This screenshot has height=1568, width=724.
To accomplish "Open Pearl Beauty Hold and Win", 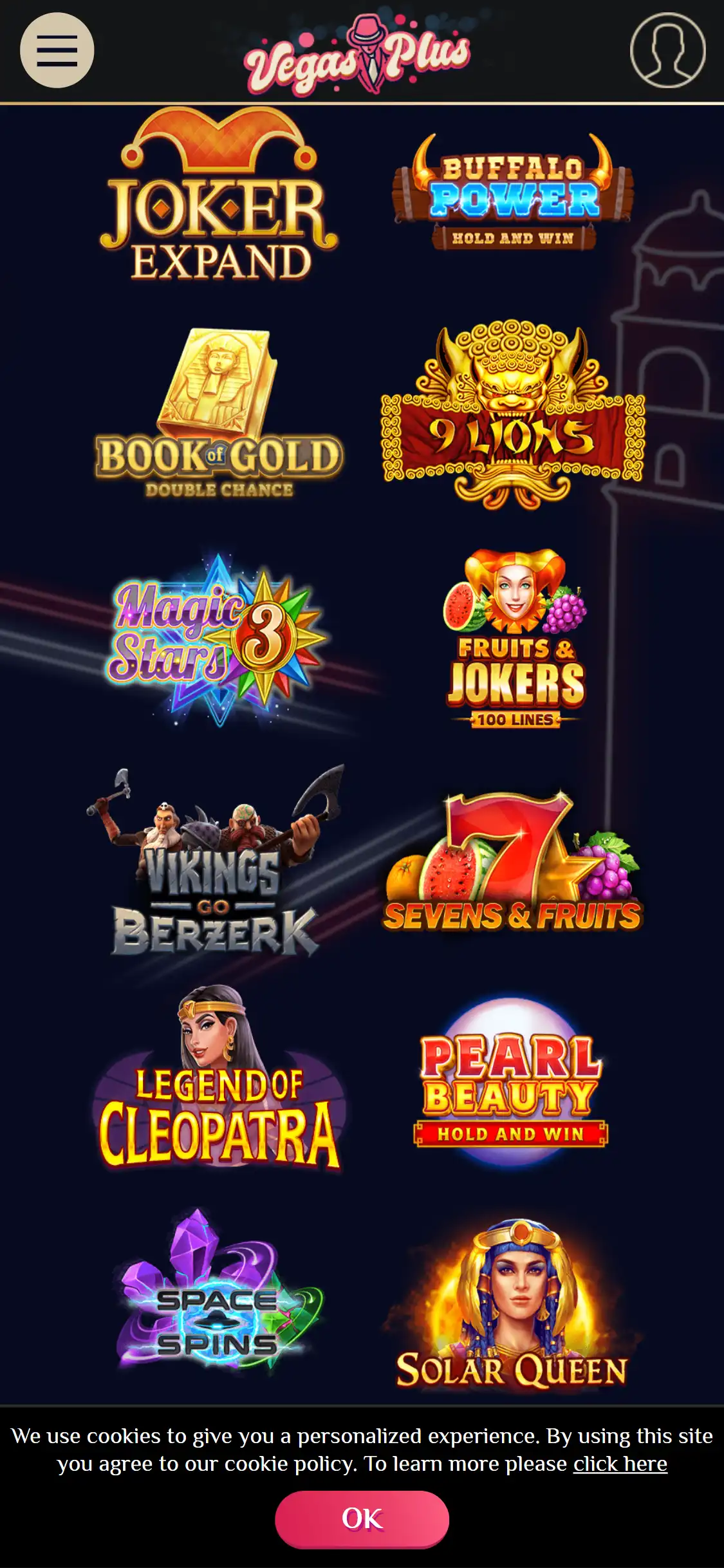I will pyautogui.click(x=510, y=1085).
